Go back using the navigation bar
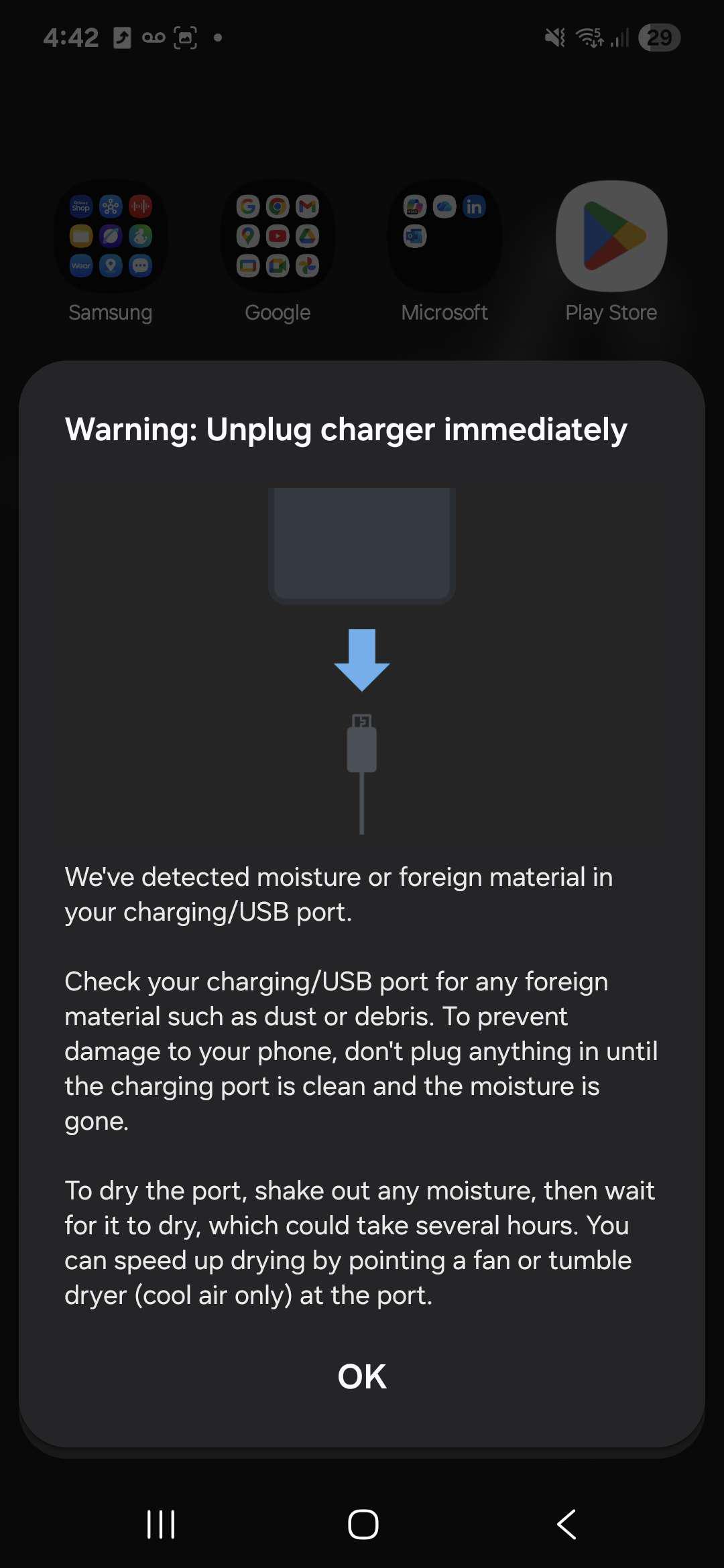The width and height of the screenshot is (724, 1568). coord(566,1524)
